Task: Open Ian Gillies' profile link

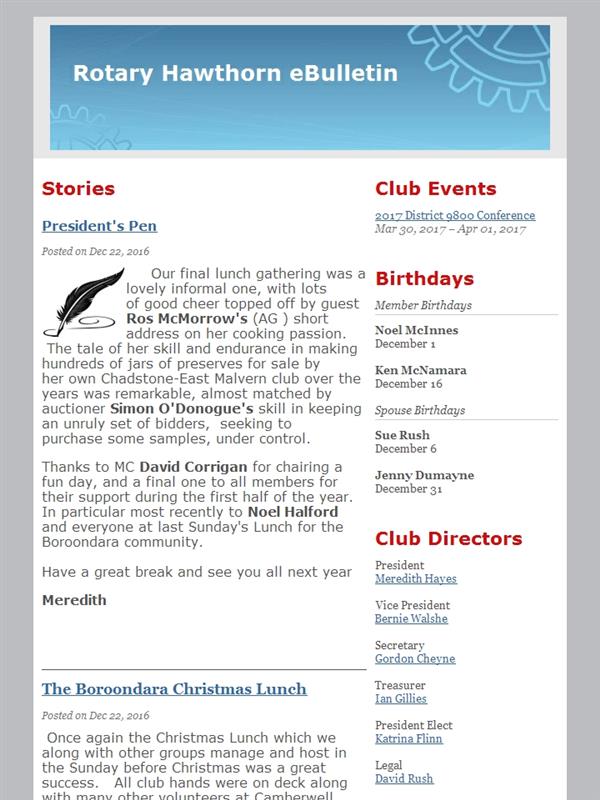Action: tap(401, 698)
